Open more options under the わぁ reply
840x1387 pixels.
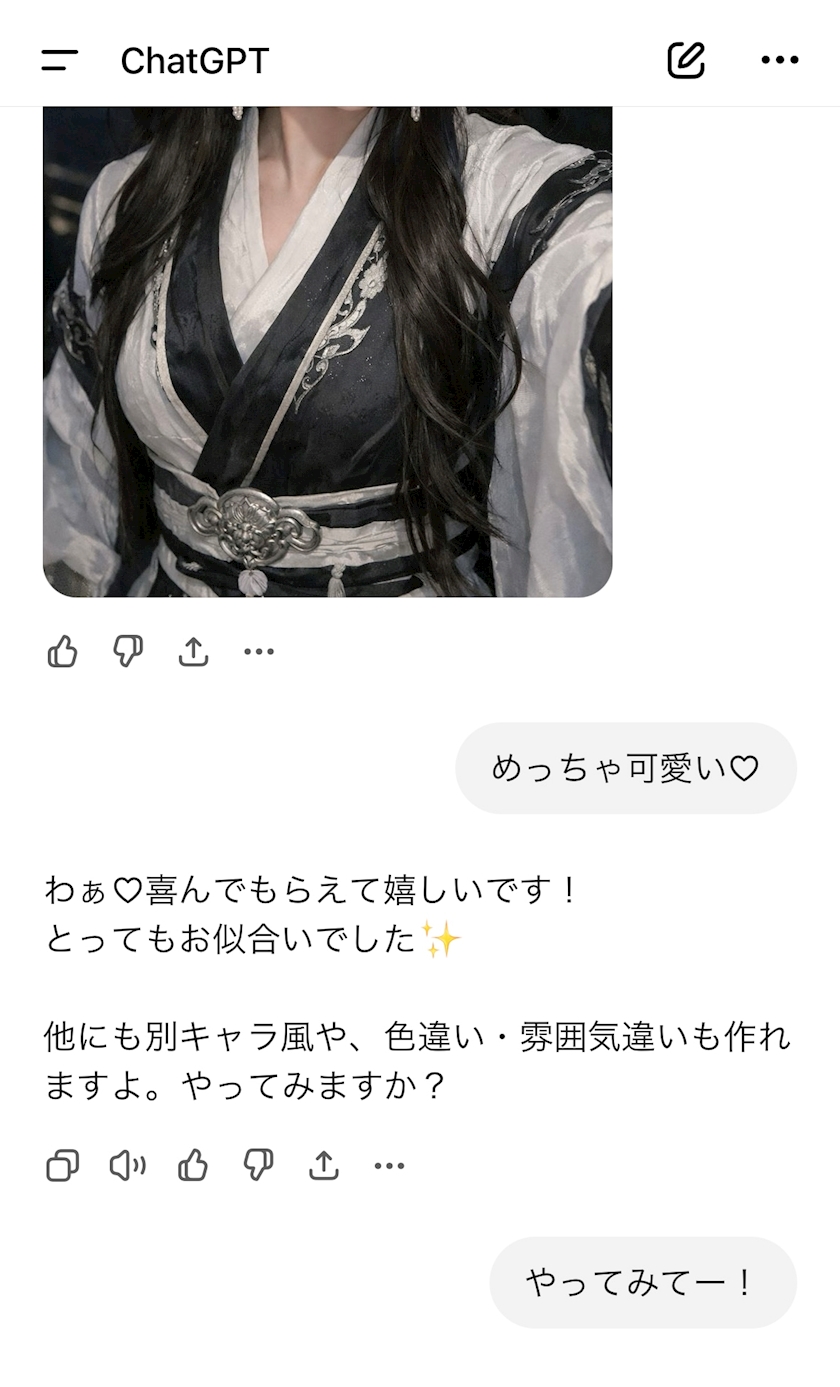[389, 1166]
